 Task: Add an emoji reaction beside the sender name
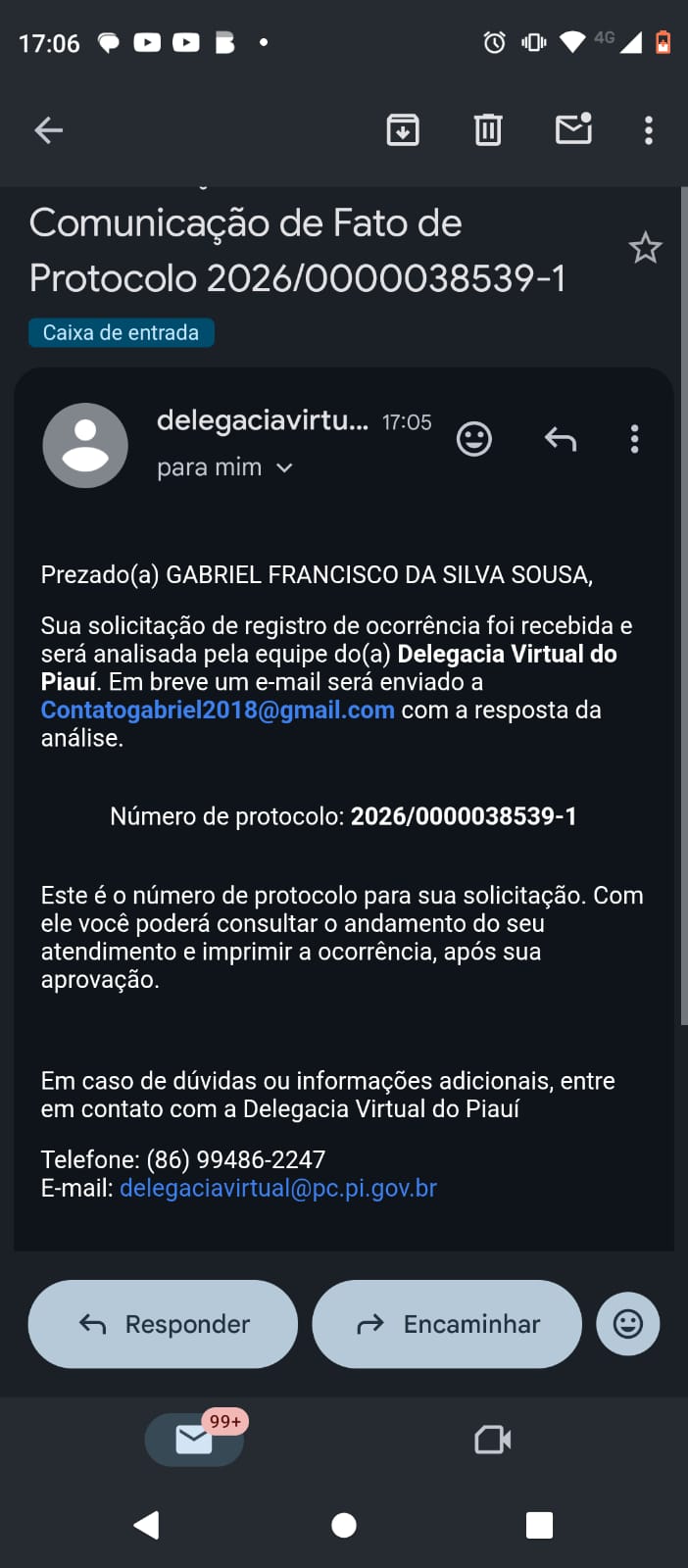(474, 439)
